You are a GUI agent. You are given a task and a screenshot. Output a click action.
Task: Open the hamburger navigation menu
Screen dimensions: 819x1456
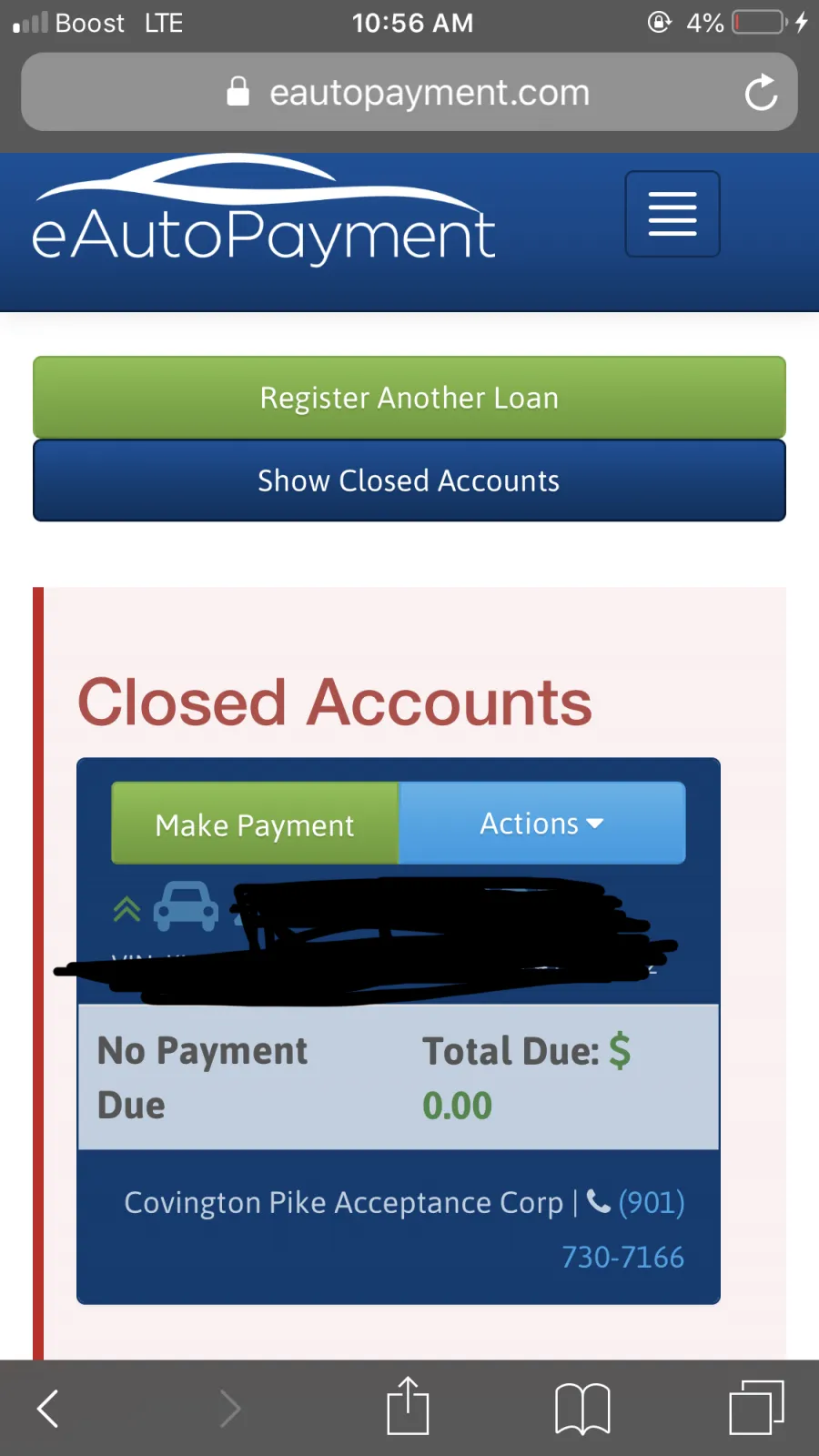tap(672, 214)
